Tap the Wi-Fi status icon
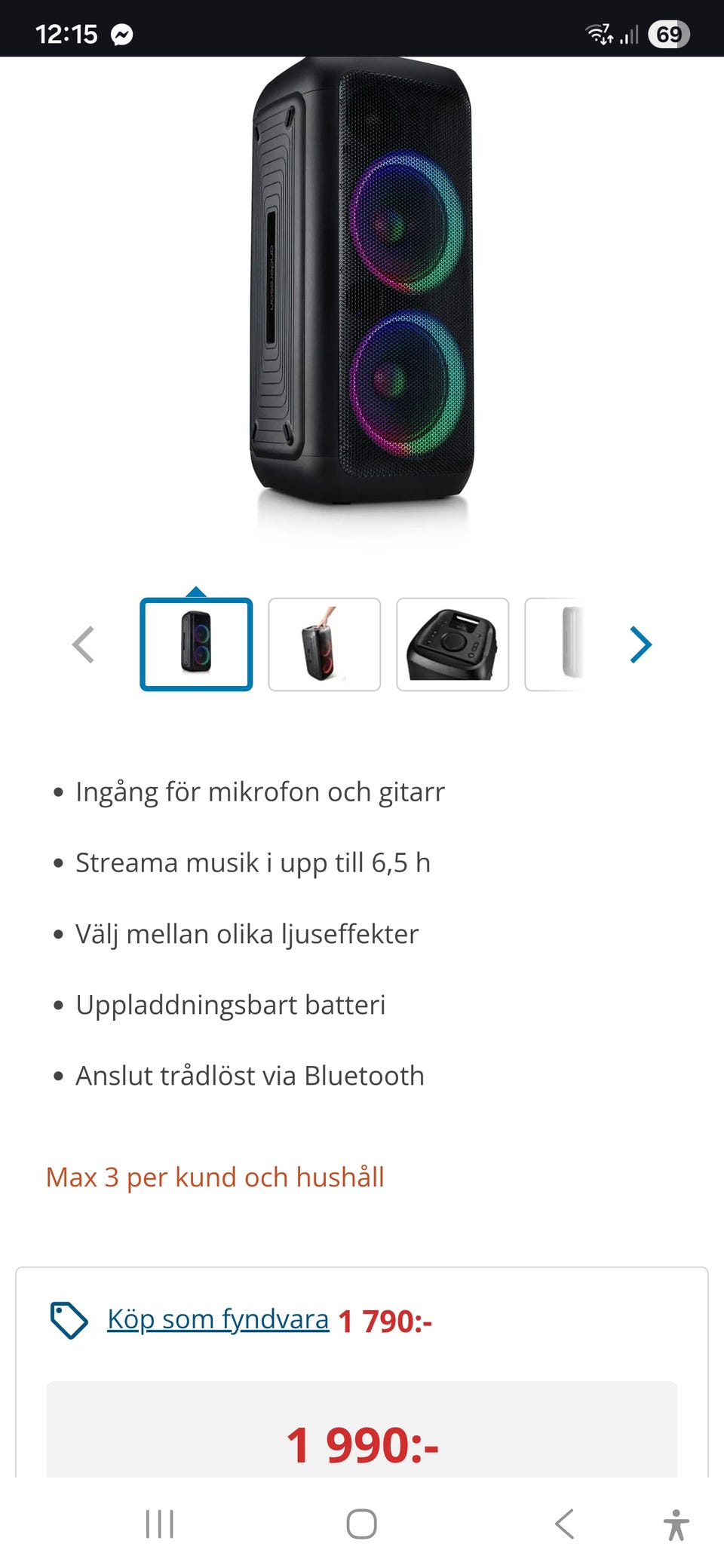724x1568 pixels. click(599, 33)
